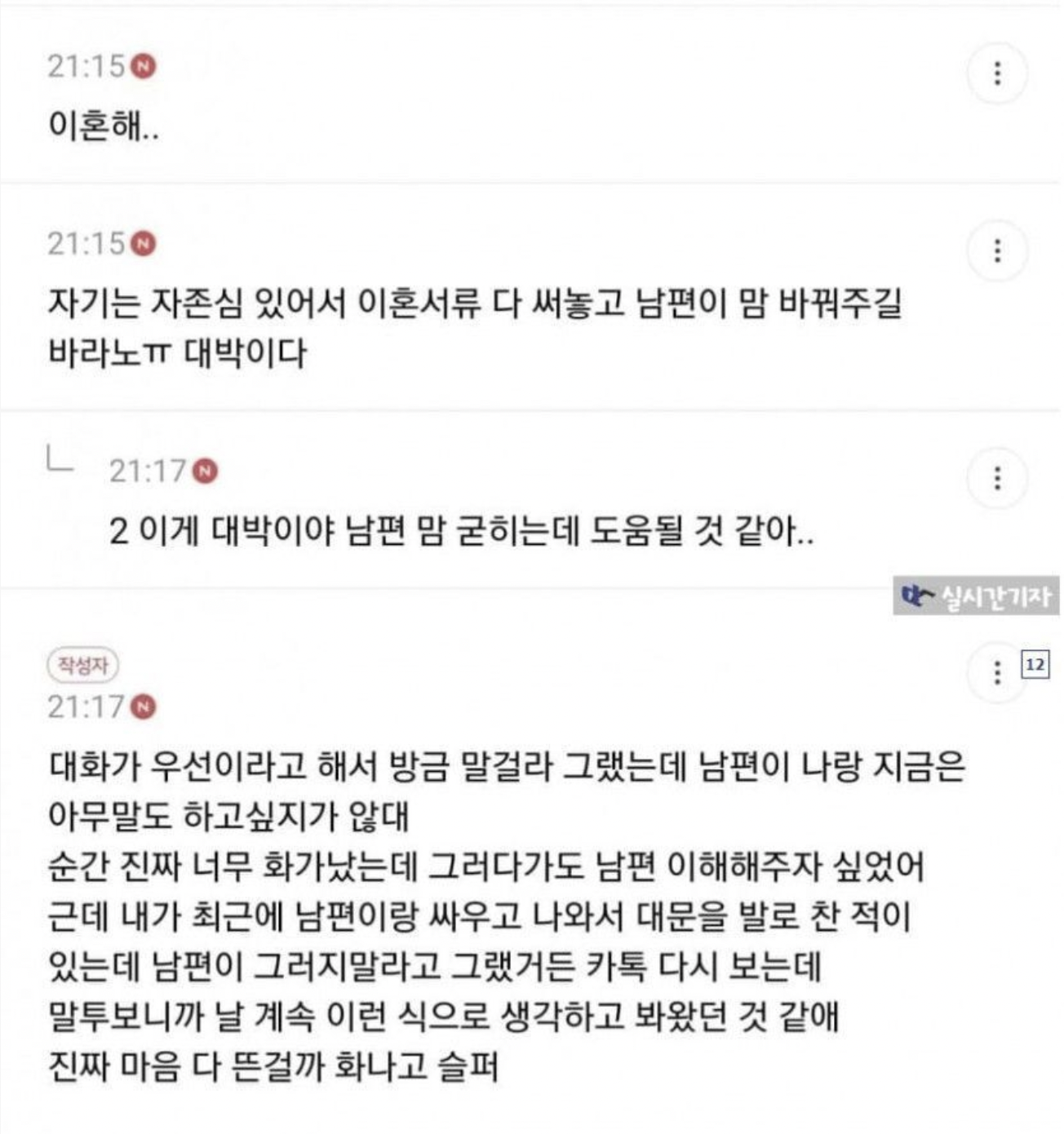
Task: Open more options for the '2 이게 대박이야' reply
Action: pyautogui.click(x=996, y=477)
